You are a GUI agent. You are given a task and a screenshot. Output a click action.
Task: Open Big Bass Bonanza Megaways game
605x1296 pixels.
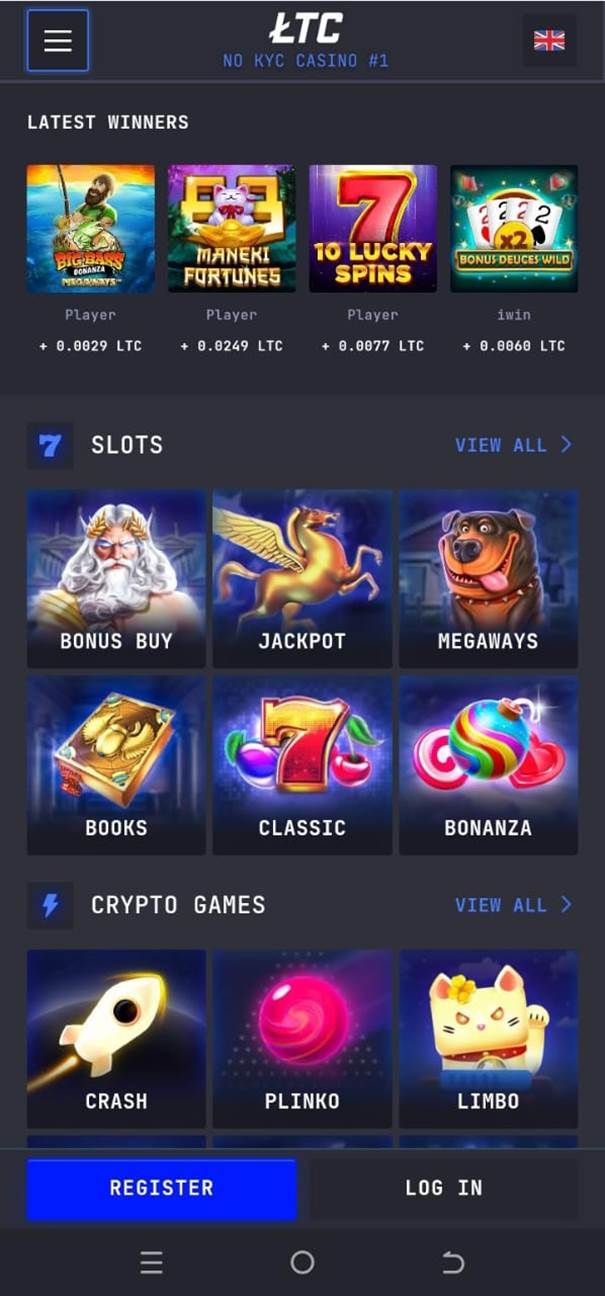pos(91,229)
